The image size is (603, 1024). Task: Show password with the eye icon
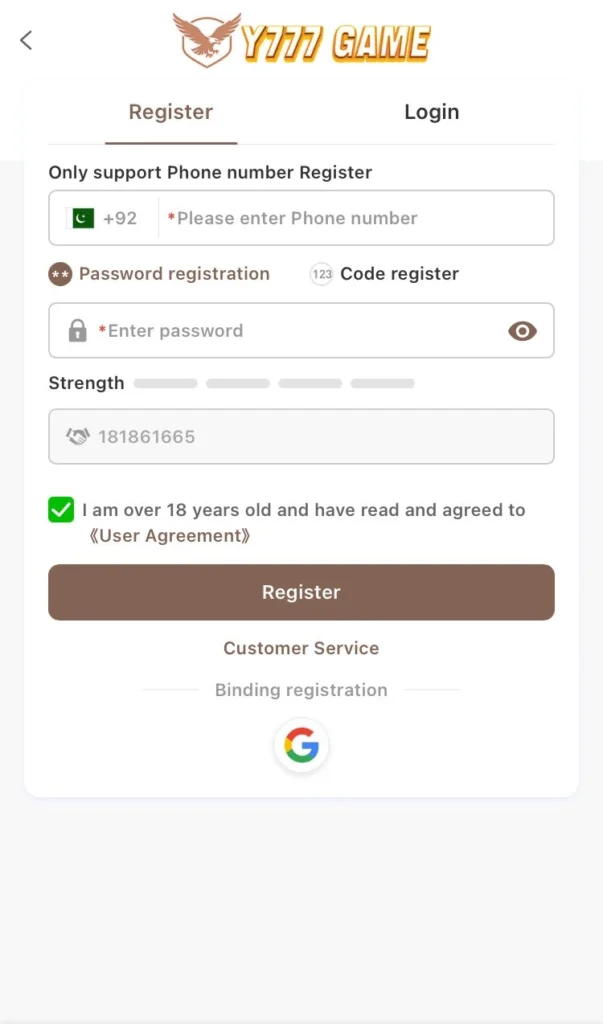click(x=522, y=331)
